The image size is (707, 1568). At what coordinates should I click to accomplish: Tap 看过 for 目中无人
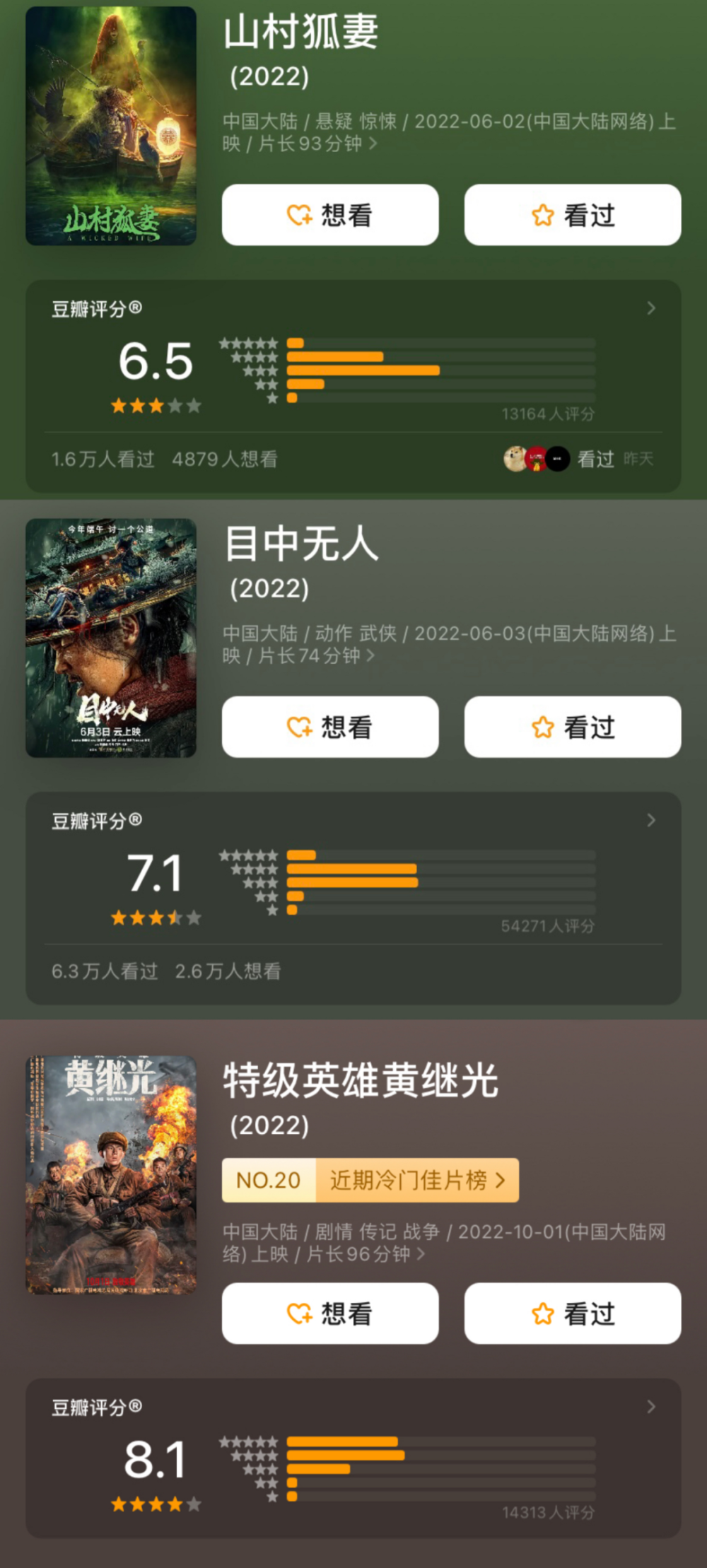click(573, 727)
